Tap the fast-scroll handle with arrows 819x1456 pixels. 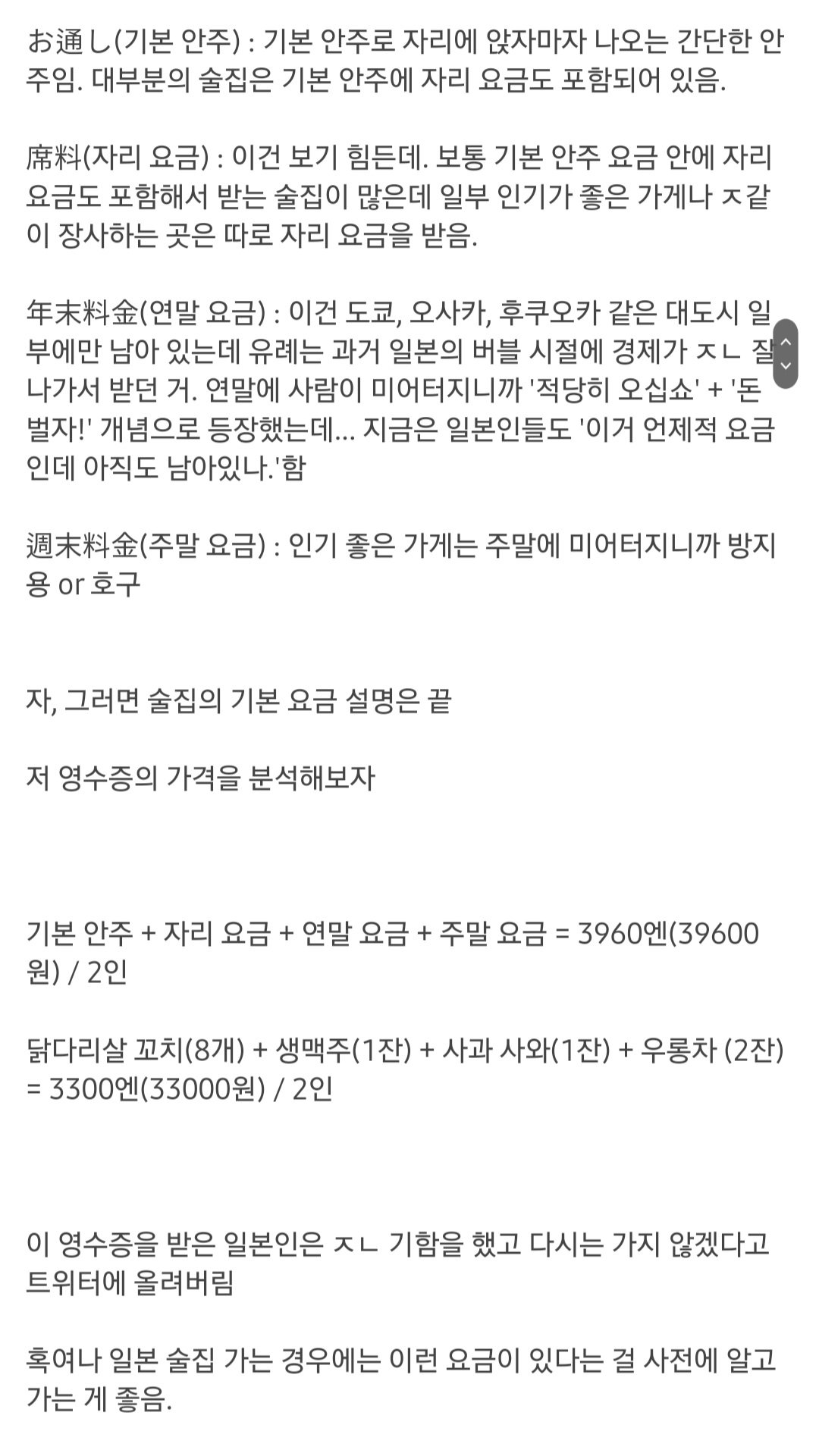(785, 354)
